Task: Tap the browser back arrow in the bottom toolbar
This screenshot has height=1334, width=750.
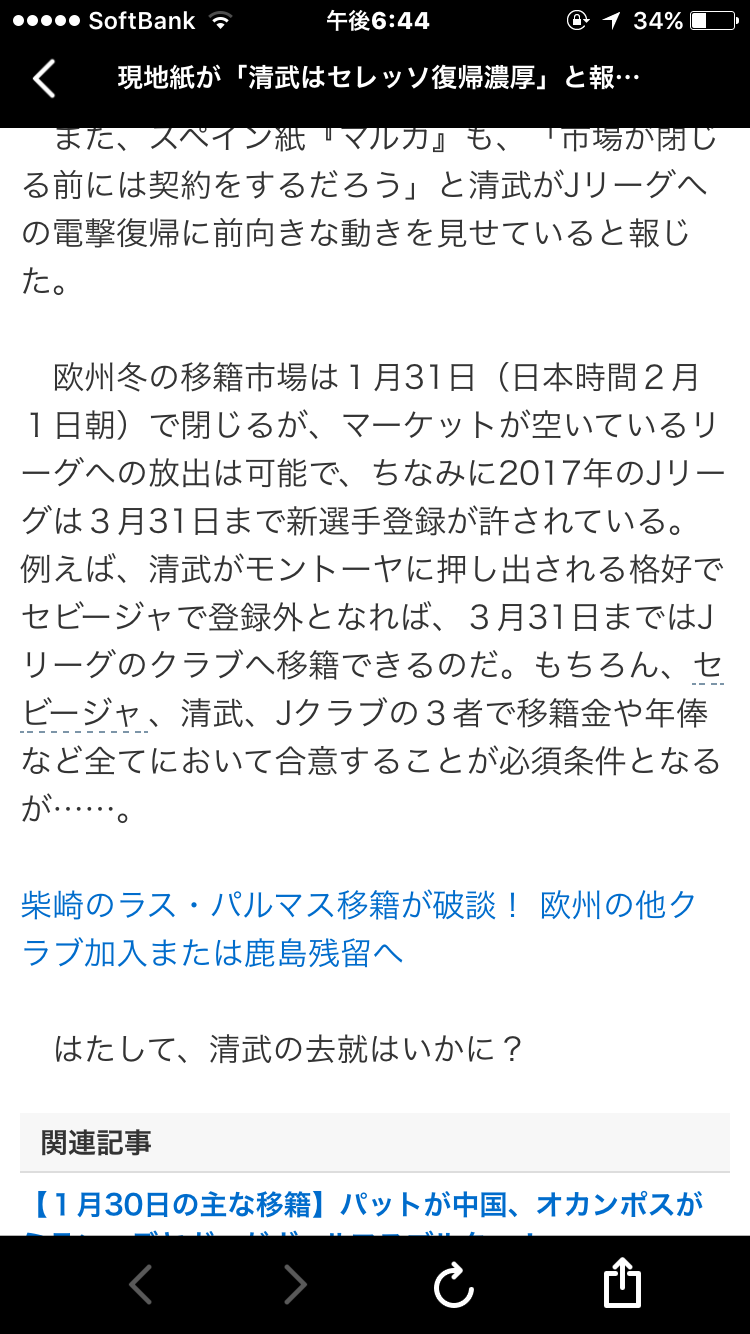Action: (x=140, y=1284)
